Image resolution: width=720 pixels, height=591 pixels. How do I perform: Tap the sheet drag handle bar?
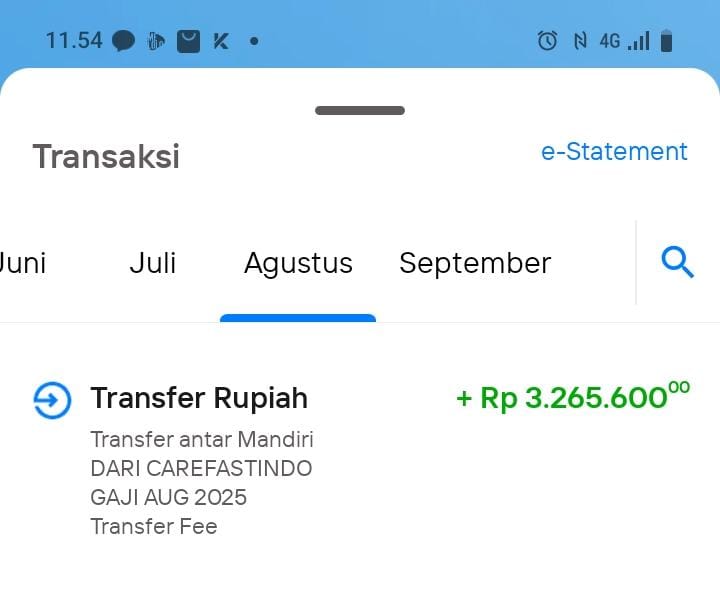(360, 110)
